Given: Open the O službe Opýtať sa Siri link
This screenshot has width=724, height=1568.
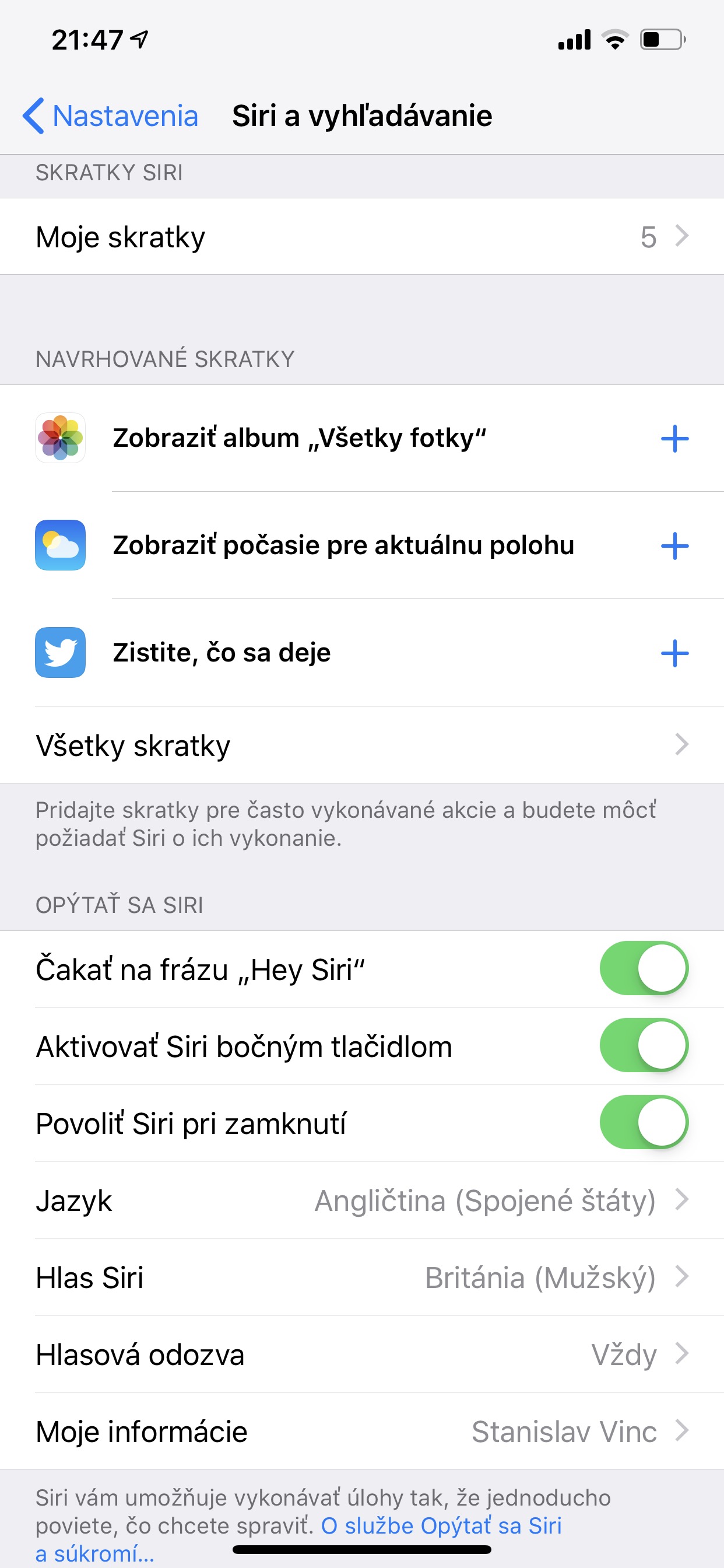Looking at the screenshot, I should coord(441,1525).
